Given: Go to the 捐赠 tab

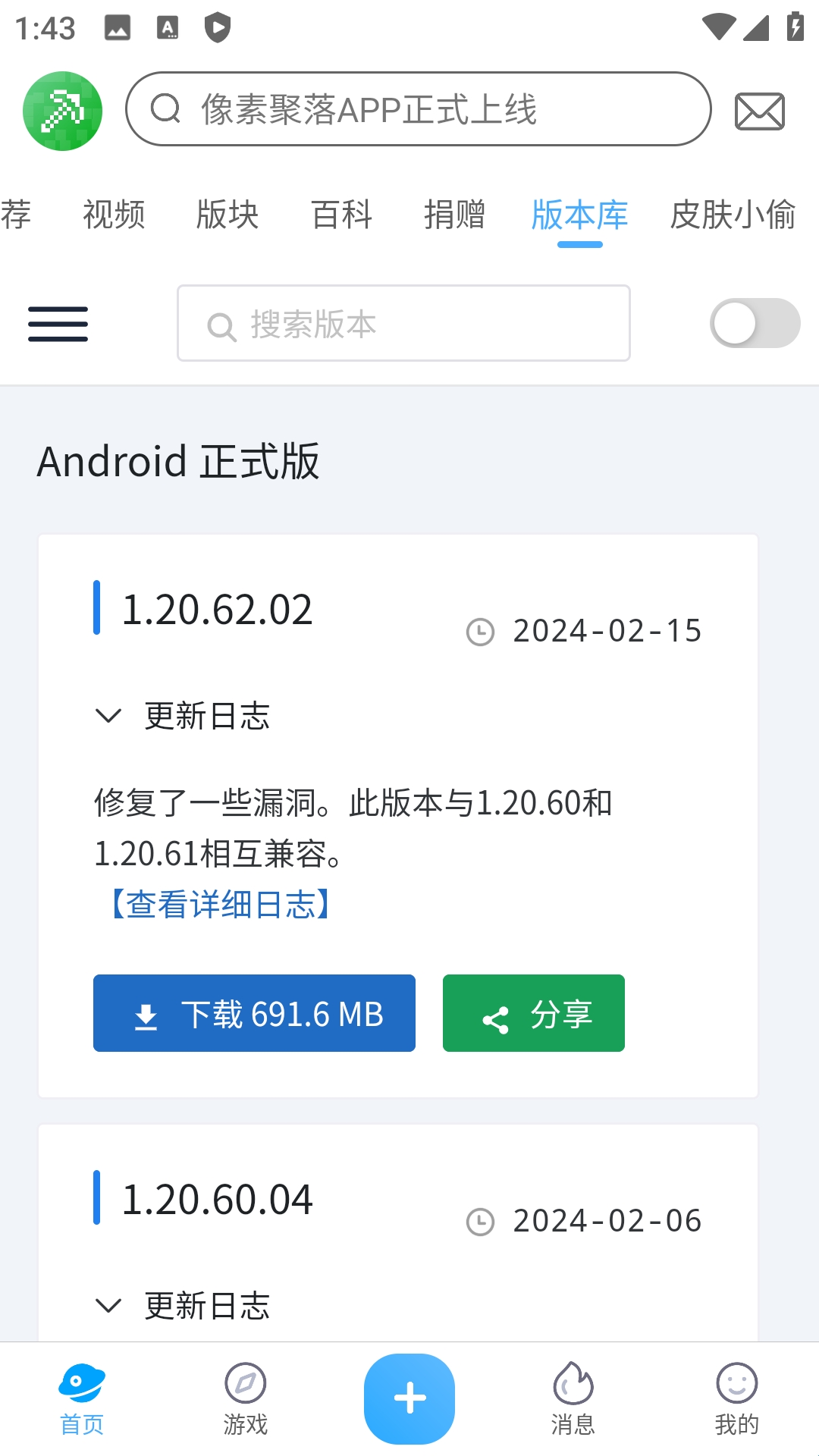Looking at the screenshot, I should tap(455, 215).
